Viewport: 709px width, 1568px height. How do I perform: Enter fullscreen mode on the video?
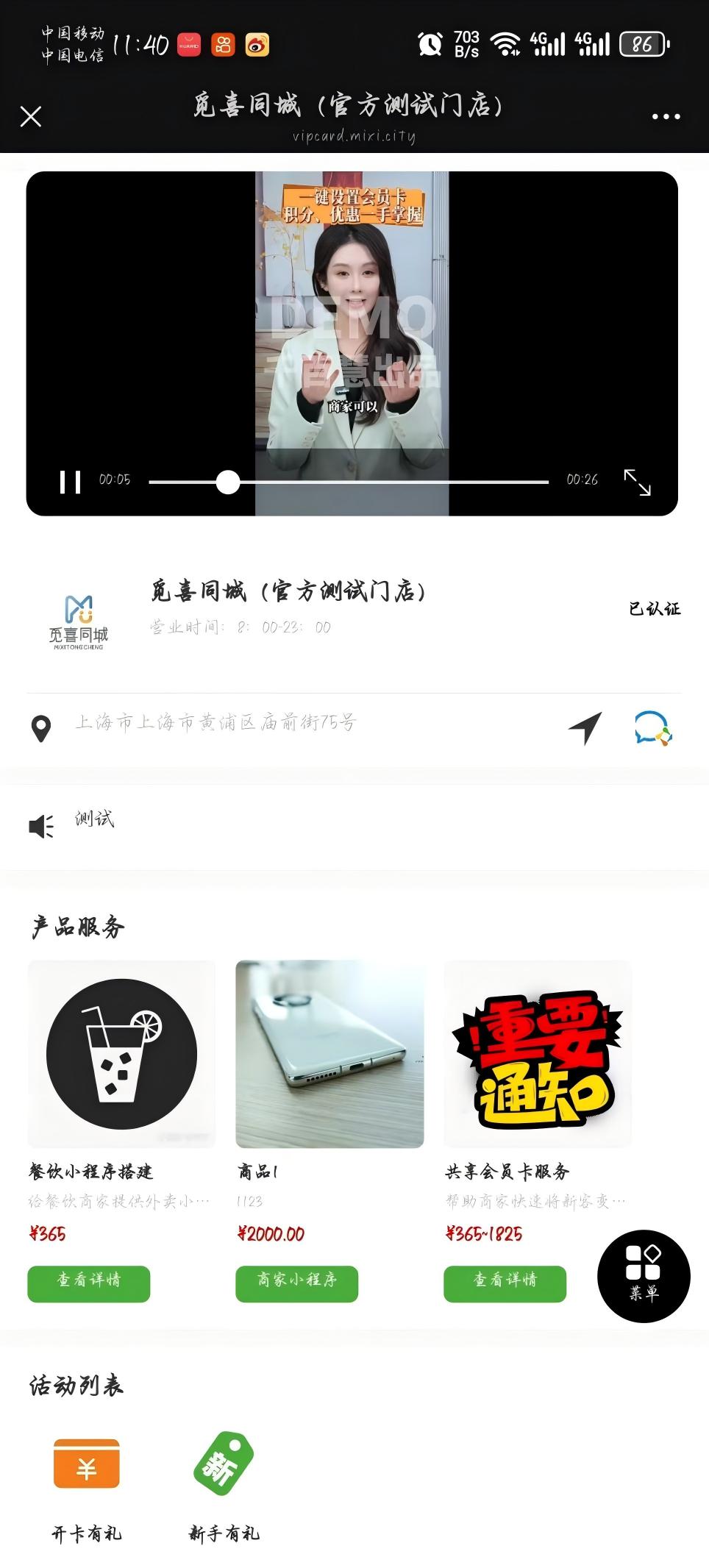tap(641, 480)
